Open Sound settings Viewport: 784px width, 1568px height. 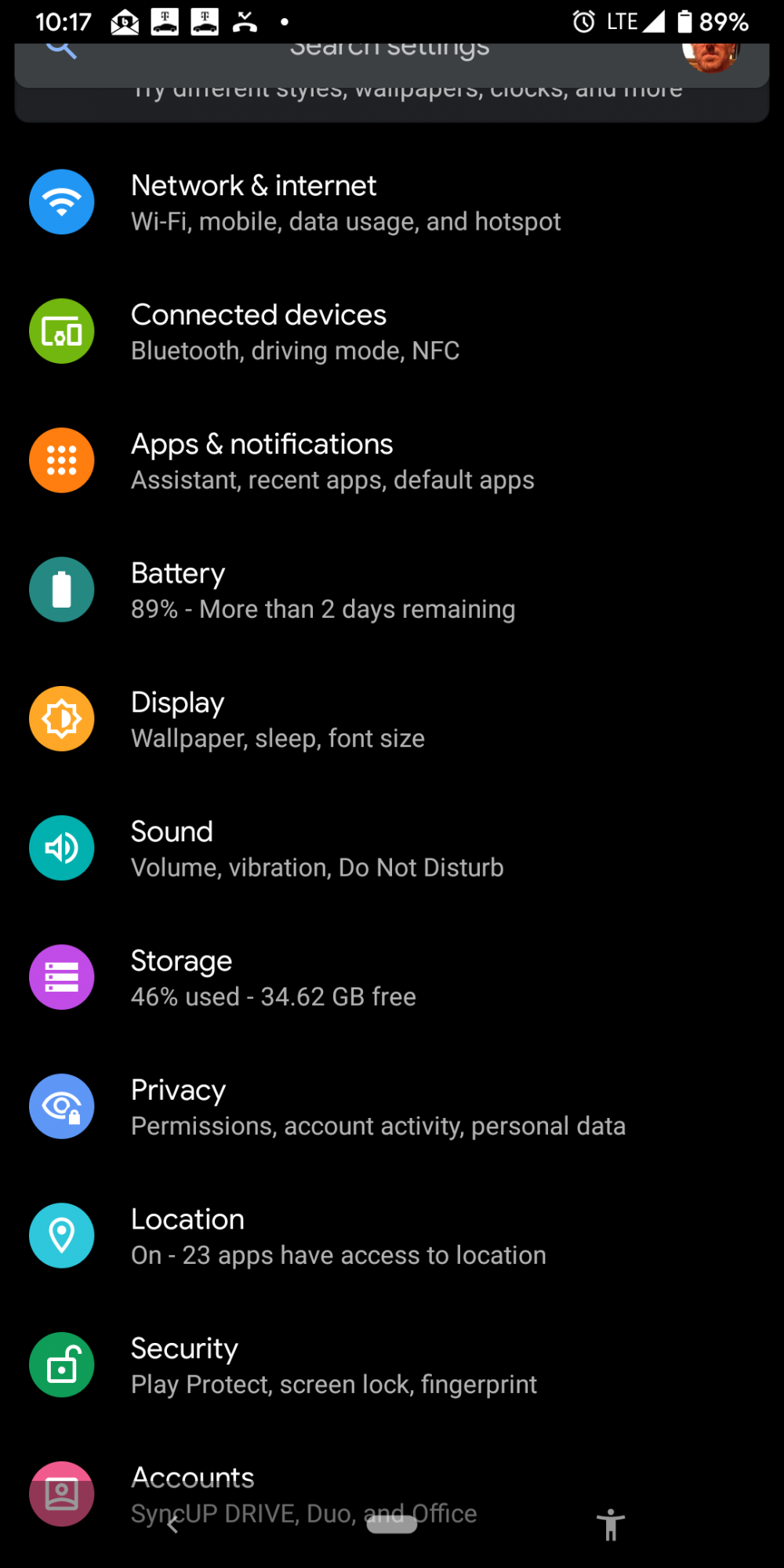pos(392,848)
